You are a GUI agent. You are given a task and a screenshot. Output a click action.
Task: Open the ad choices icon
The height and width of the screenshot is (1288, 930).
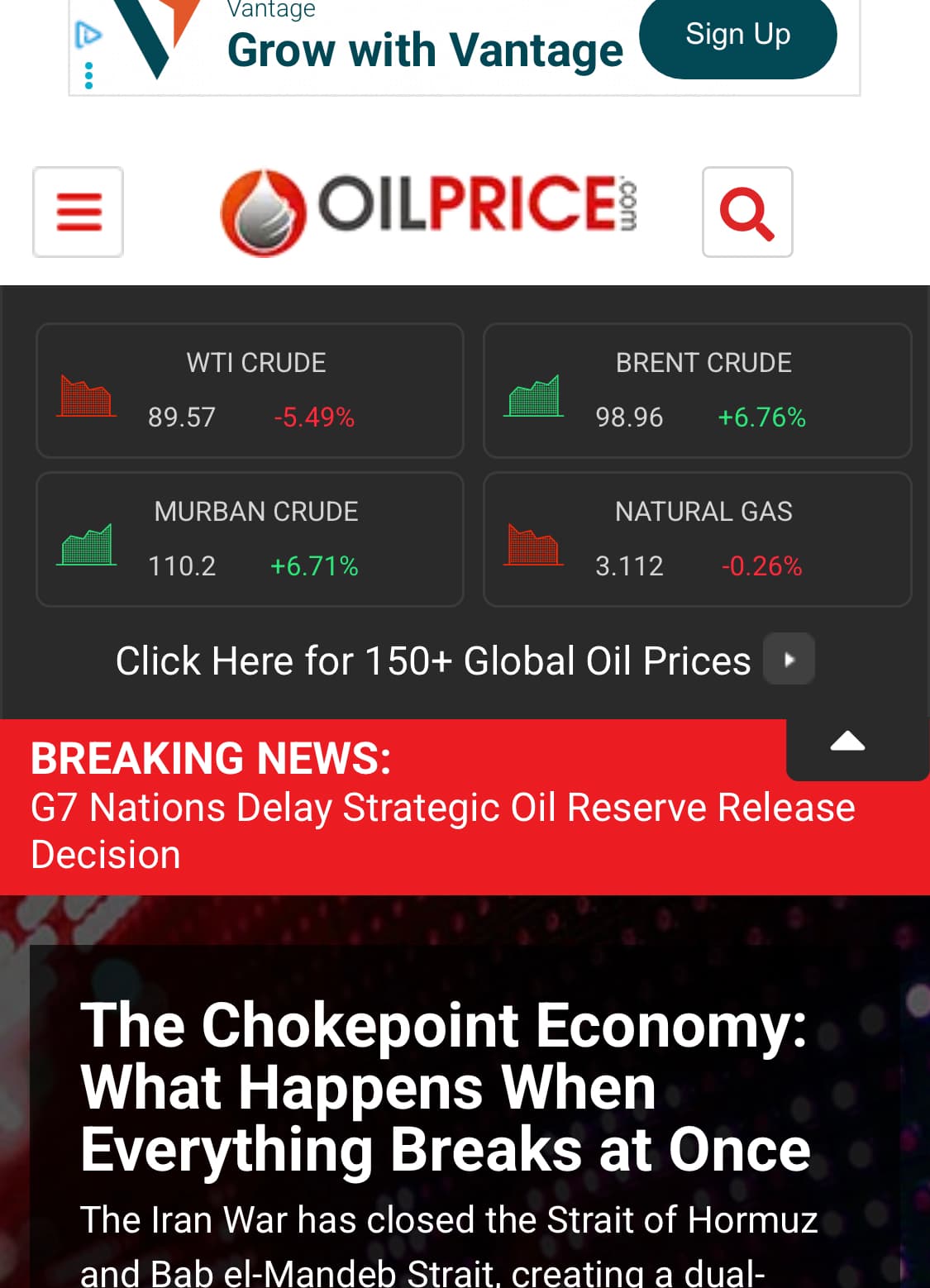coord(88,35)
